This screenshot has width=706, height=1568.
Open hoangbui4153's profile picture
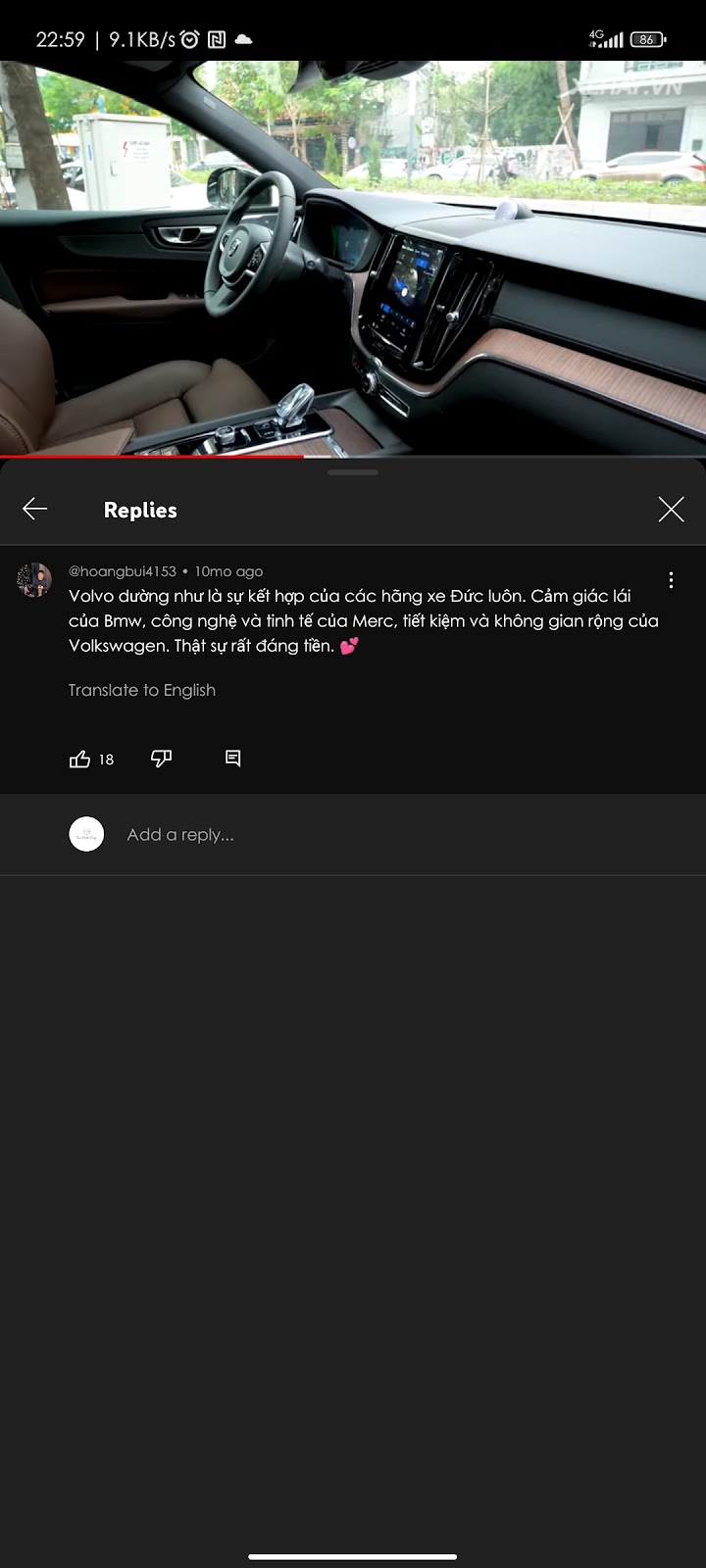(34, 580)
